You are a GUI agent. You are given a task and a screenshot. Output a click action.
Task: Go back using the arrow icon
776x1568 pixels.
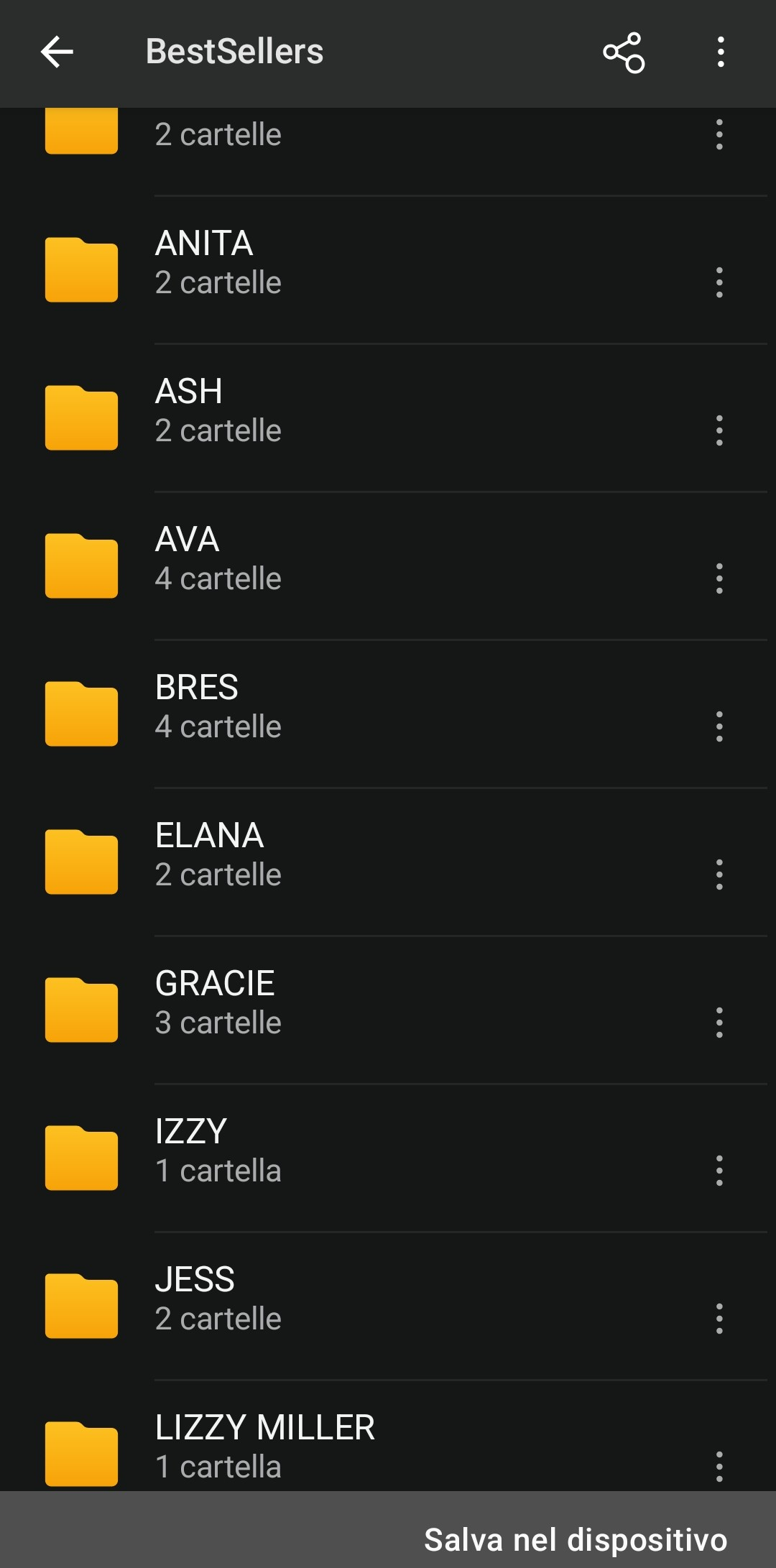(57, 52)
